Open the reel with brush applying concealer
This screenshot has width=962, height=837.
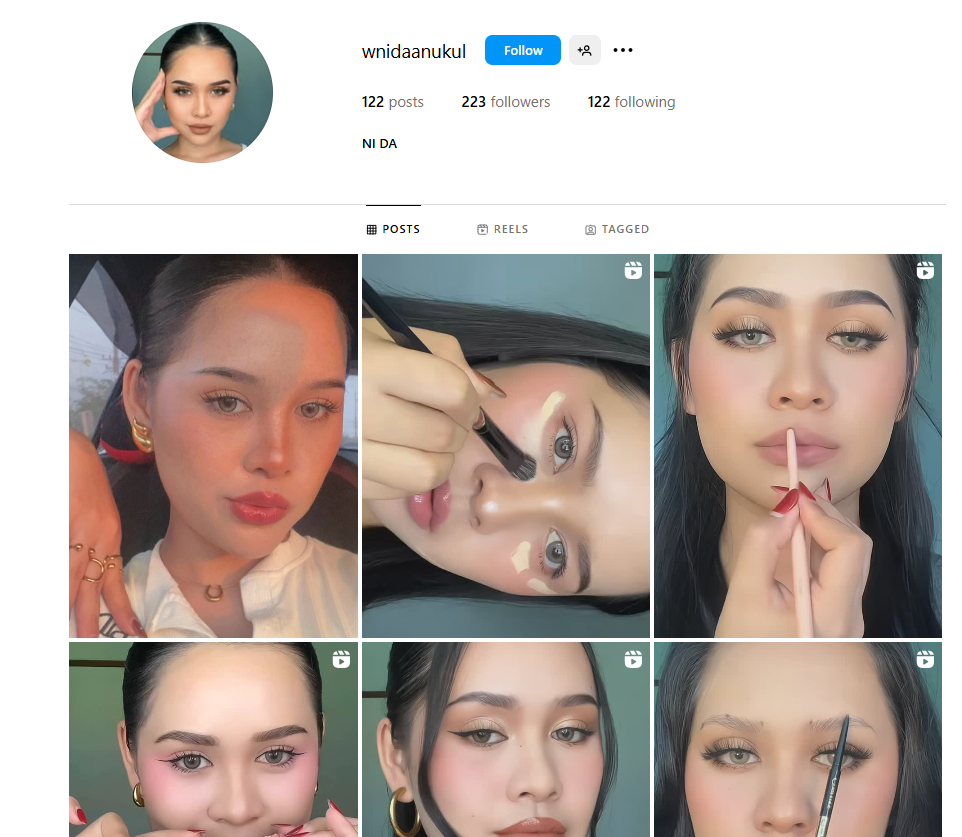[x=505, y=445]
